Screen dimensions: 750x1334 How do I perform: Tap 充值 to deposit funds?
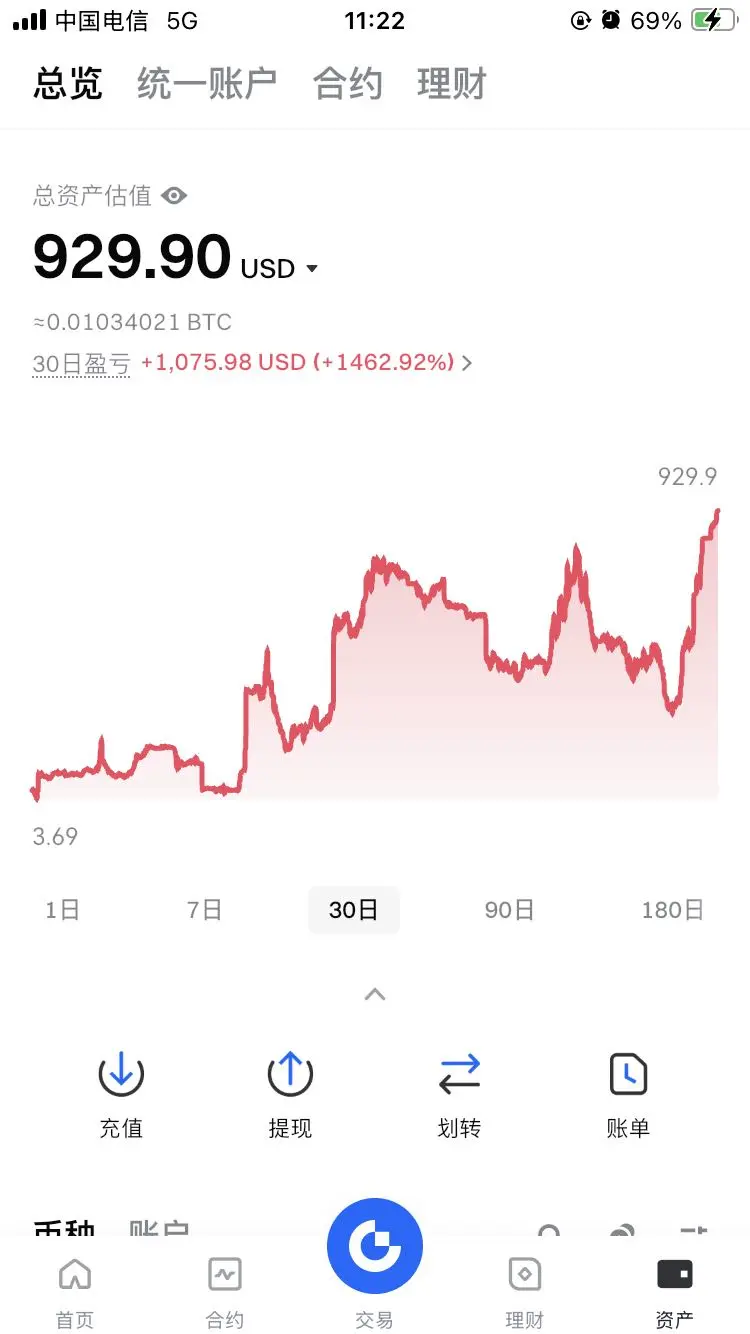pos(121,1095)
